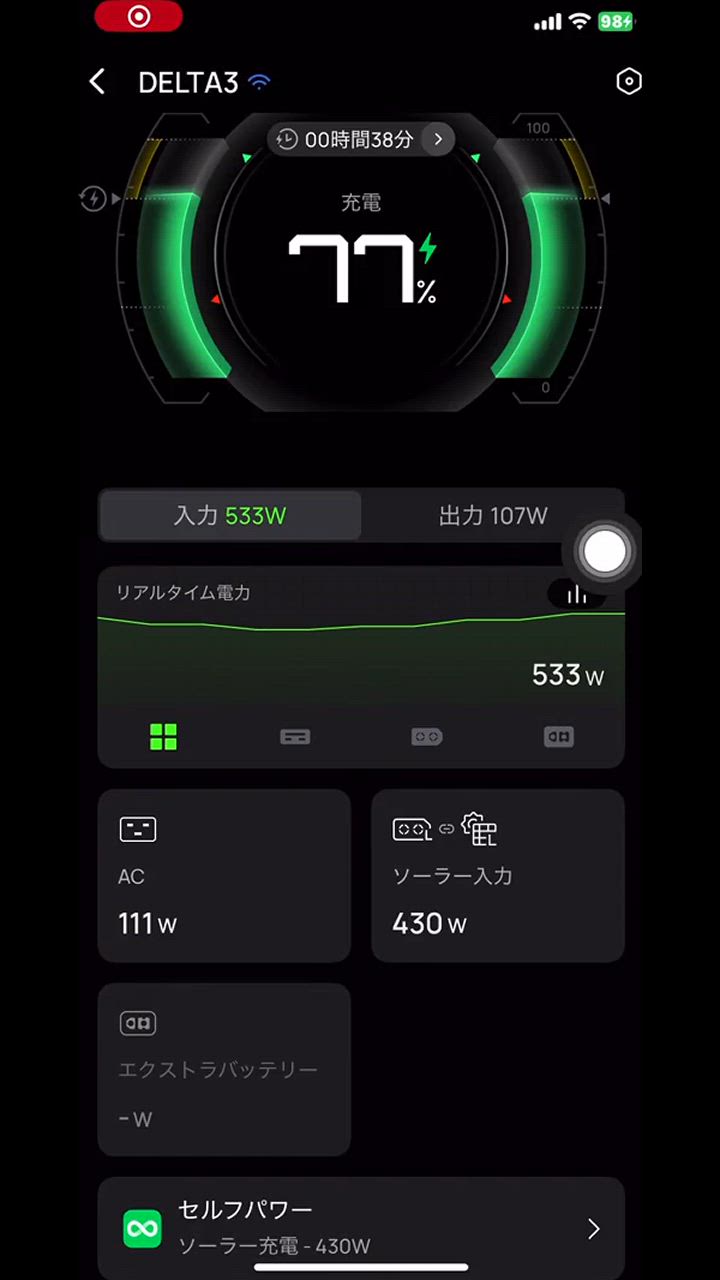
Task: Switch to the 出力 107W tab
Action: point(493,516)
